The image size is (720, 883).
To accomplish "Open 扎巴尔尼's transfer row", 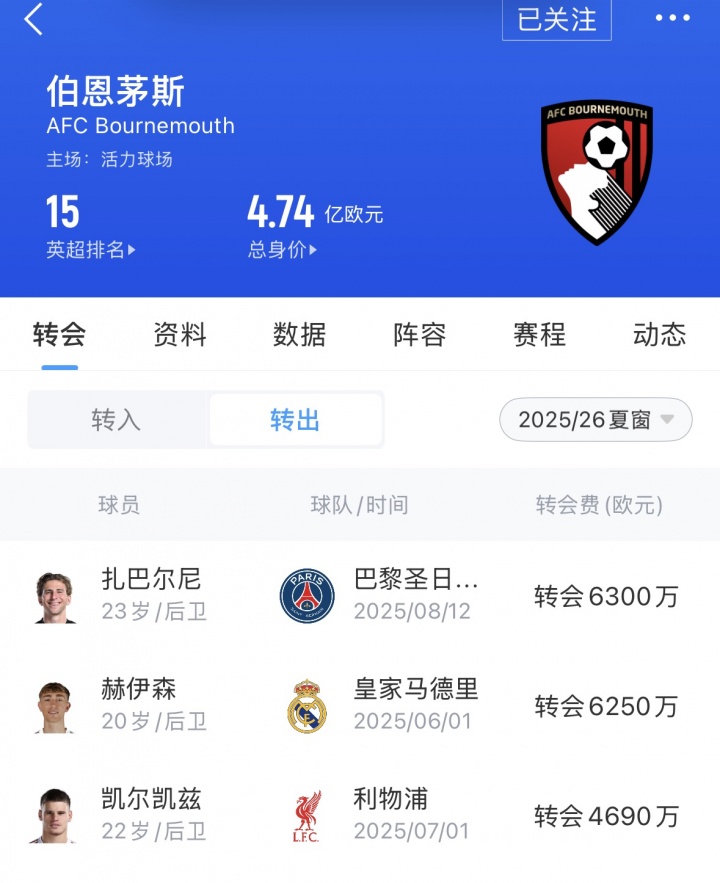I will pos(360,596).
